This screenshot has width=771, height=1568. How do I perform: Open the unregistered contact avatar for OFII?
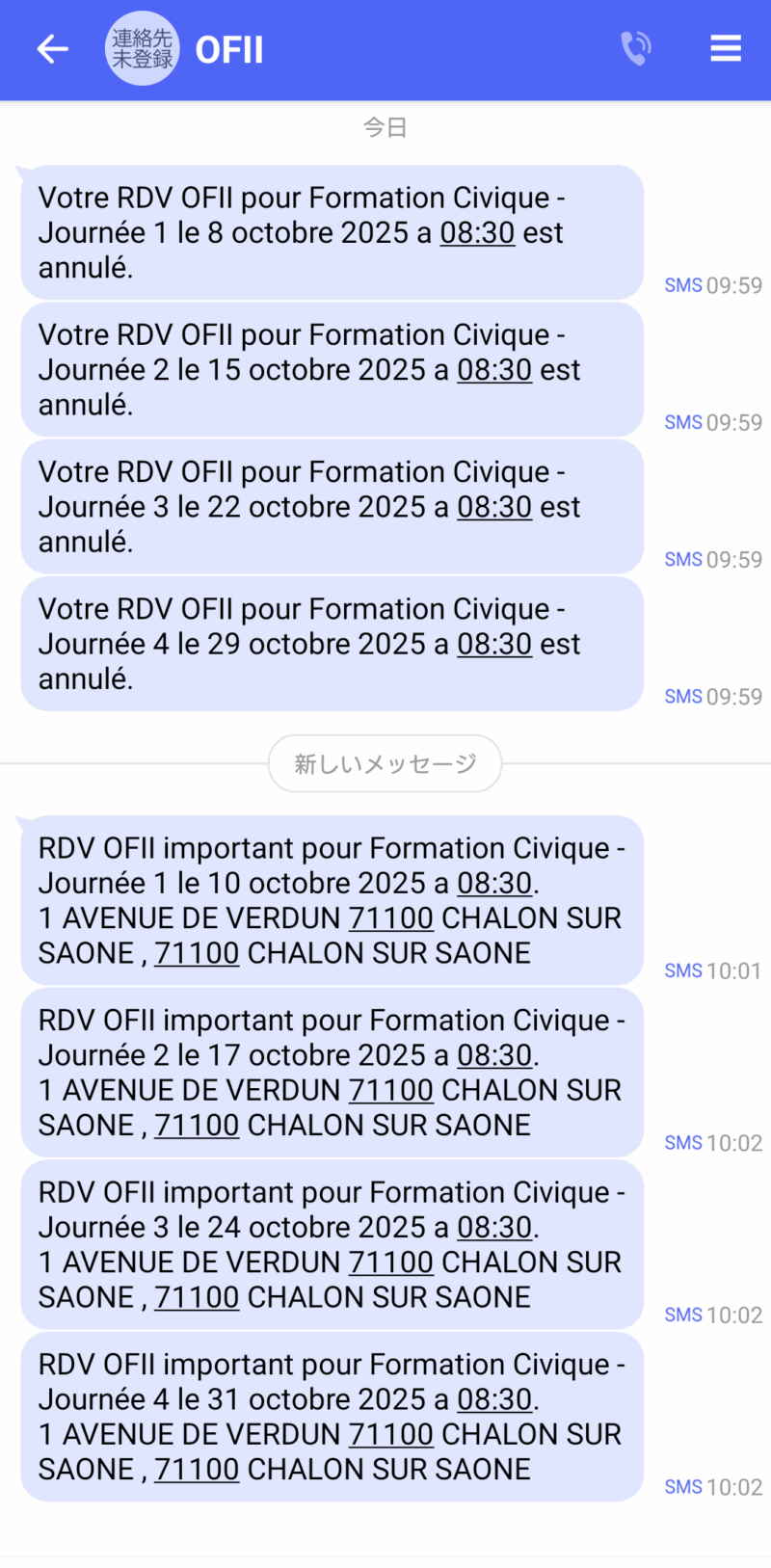point(142,49)
